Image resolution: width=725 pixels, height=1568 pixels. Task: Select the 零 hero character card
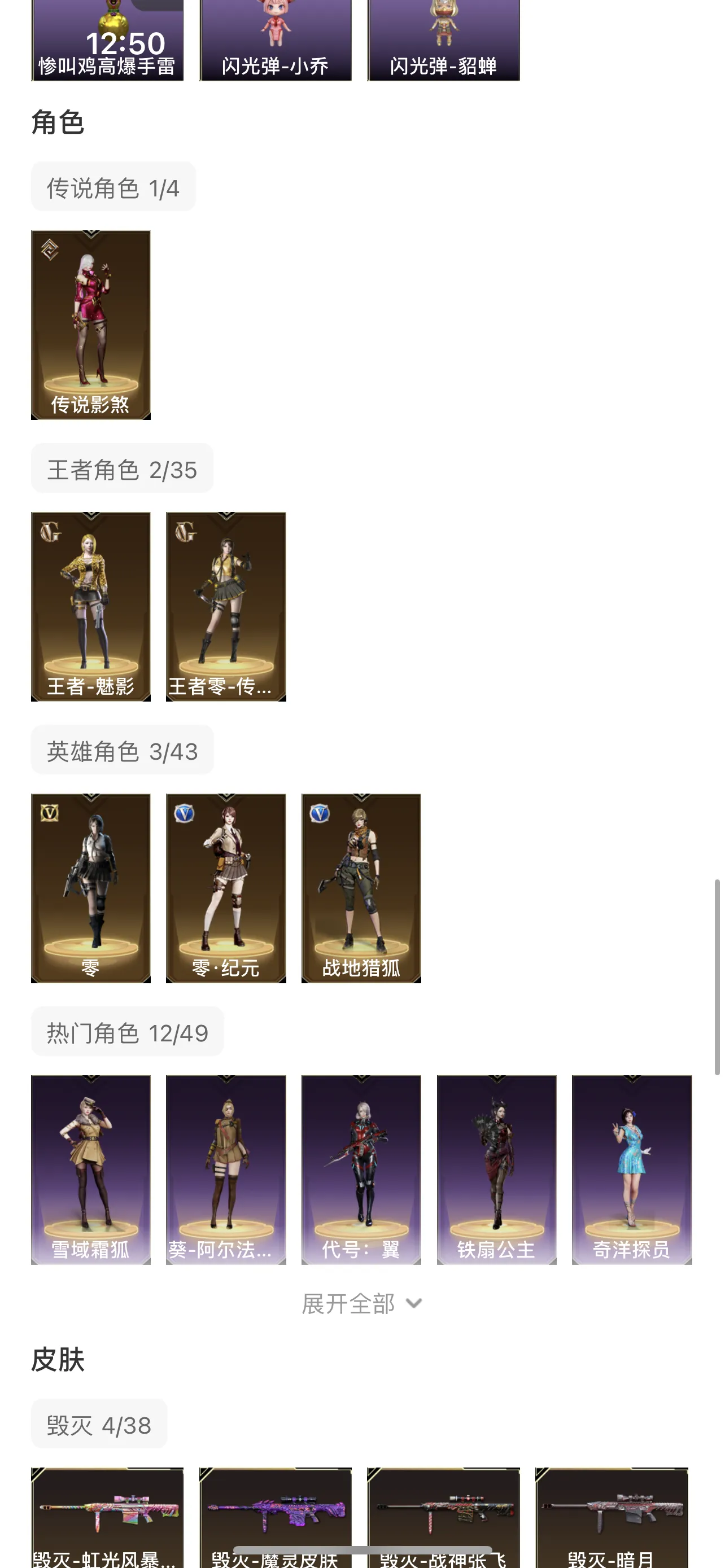tap(91, 887)
